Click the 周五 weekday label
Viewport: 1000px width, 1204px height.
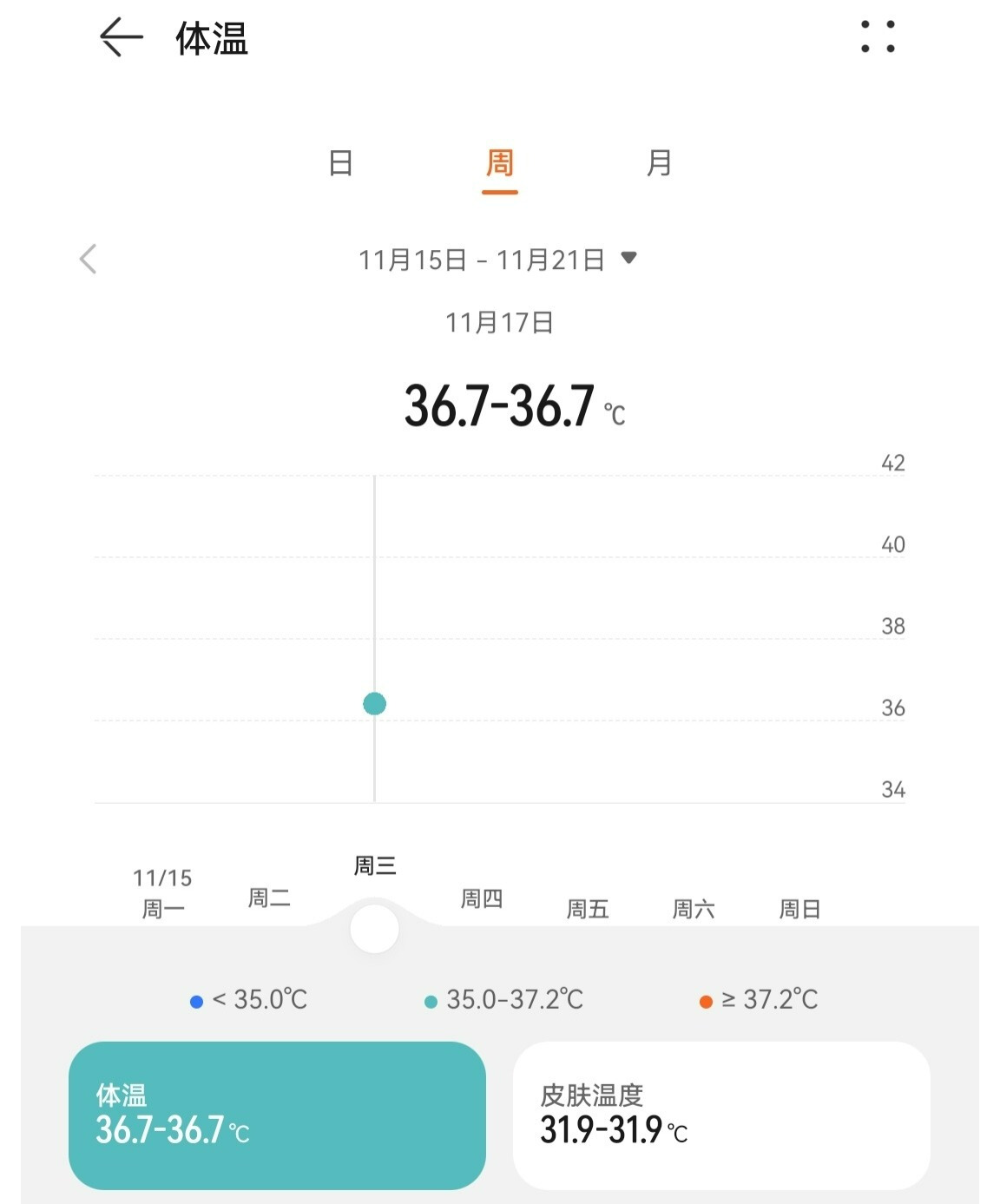(x=589, y=910)
